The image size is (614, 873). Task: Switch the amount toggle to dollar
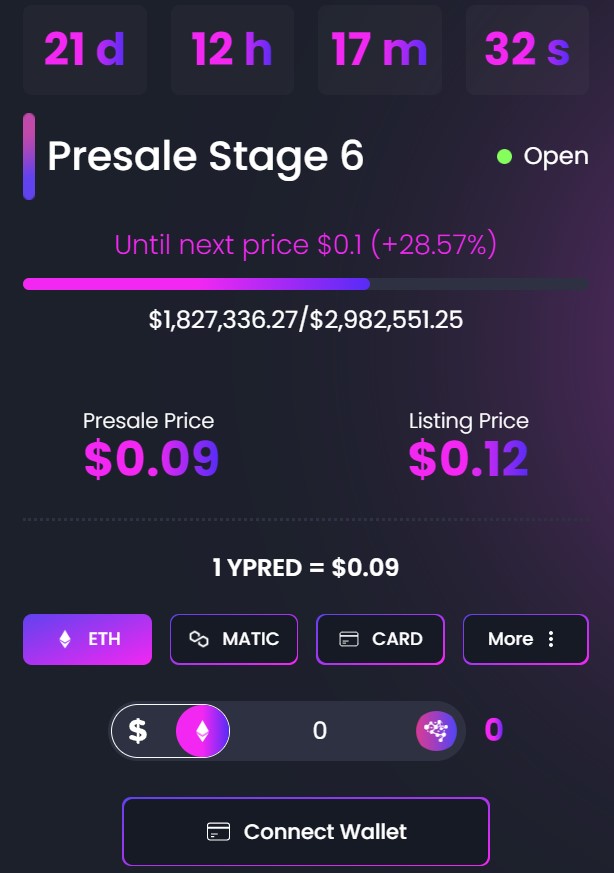tap(139, 731)
